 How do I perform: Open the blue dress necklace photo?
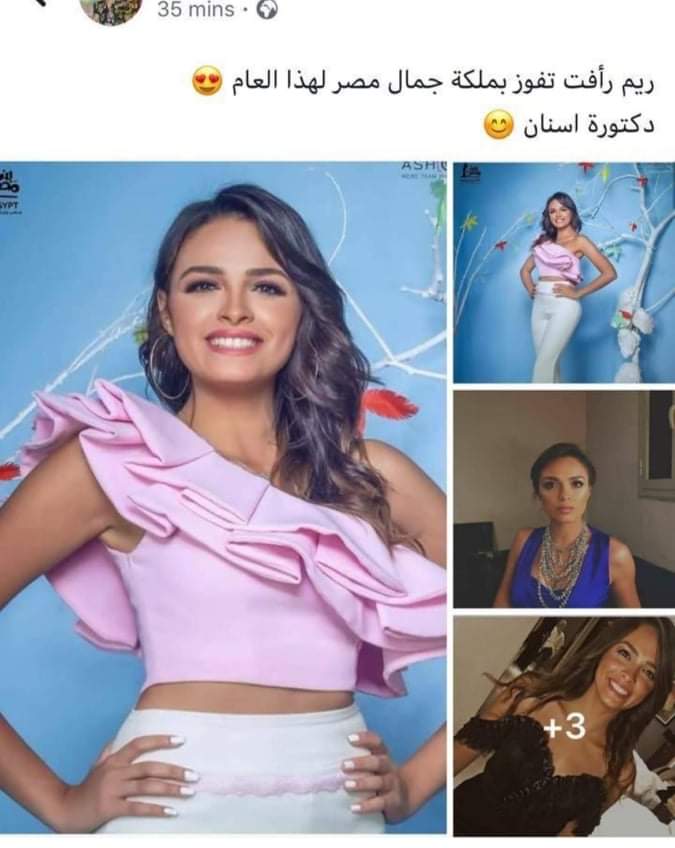point(563,499)
